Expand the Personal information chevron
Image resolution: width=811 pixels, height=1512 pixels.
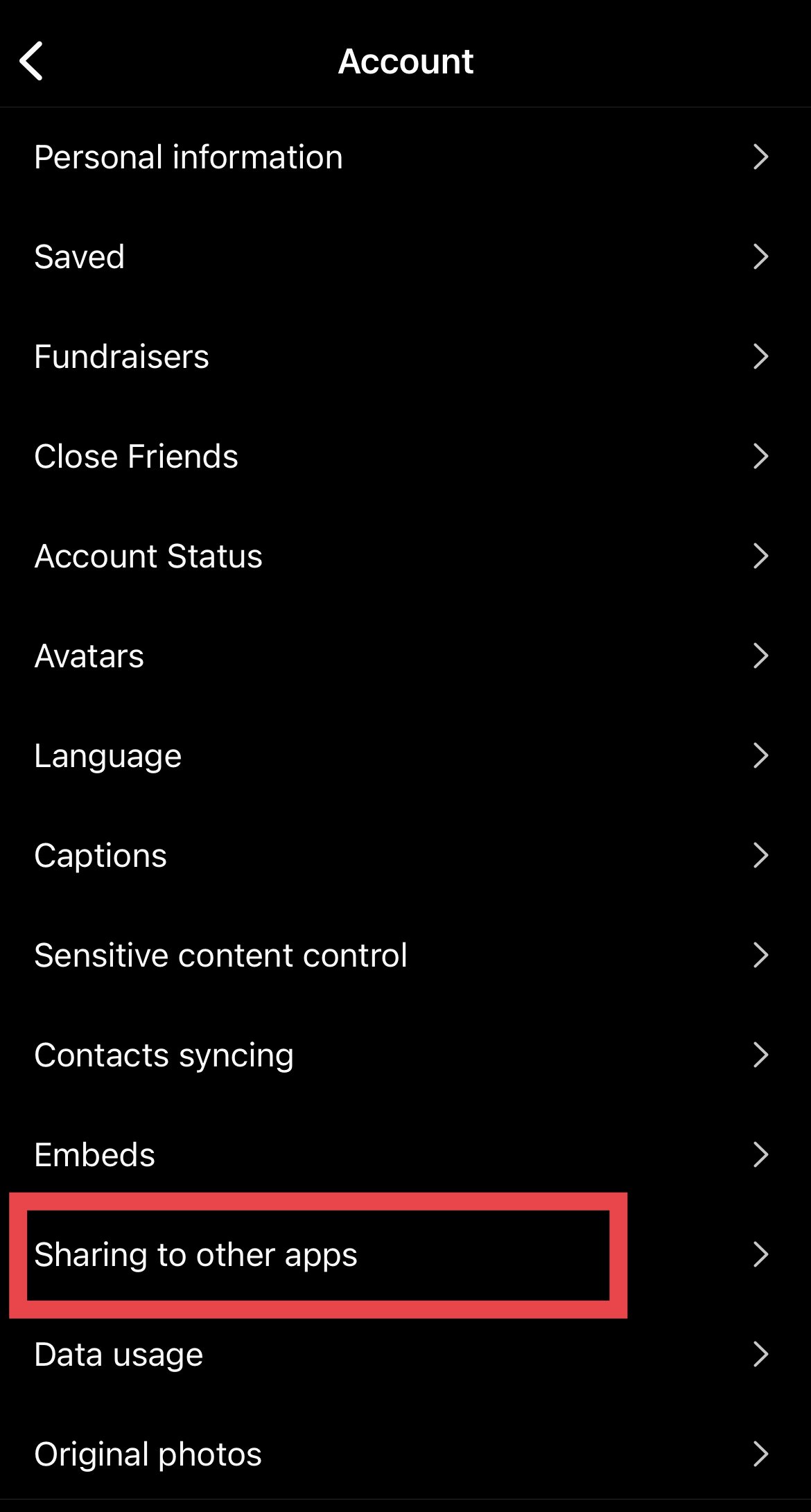(760, 157)
